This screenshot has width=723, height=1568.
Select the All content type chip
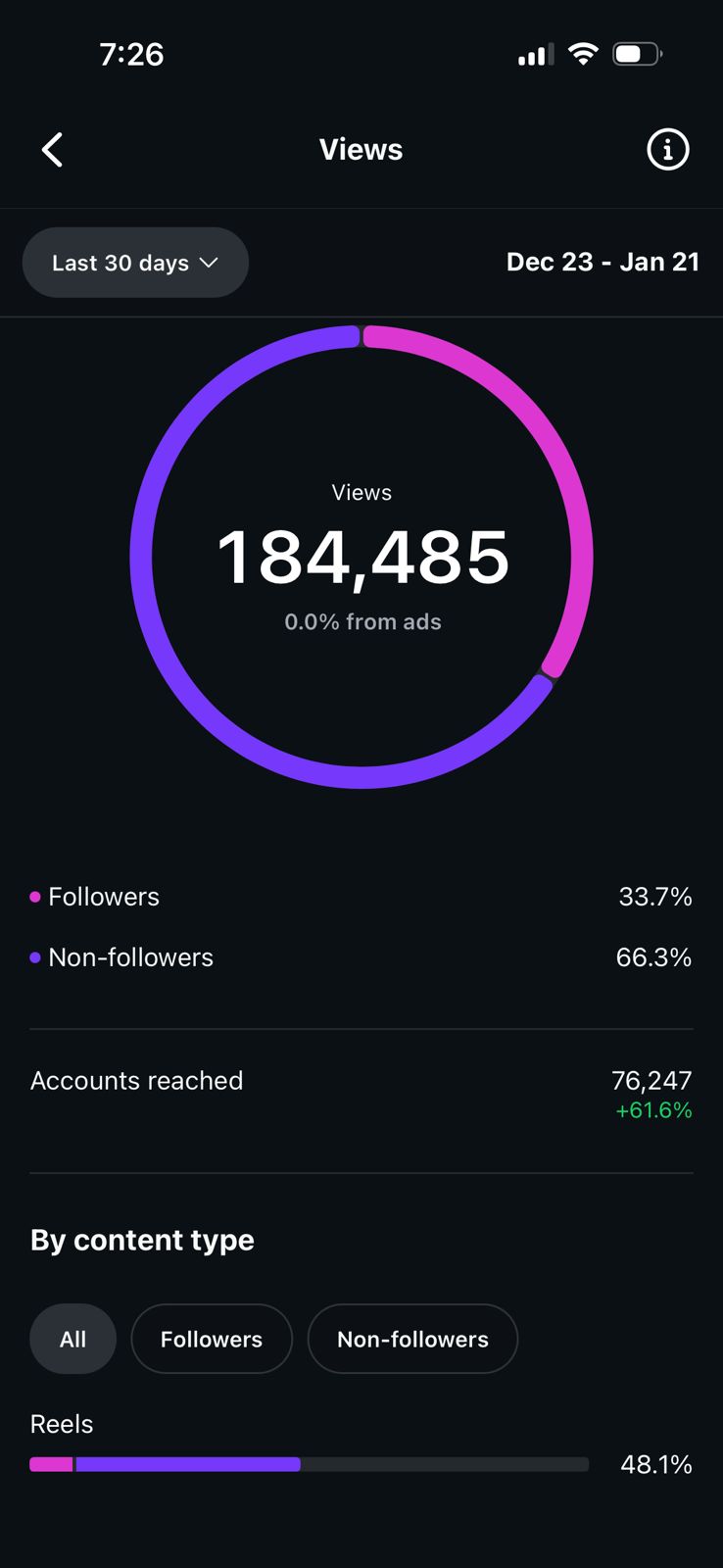pos(73,1339)
